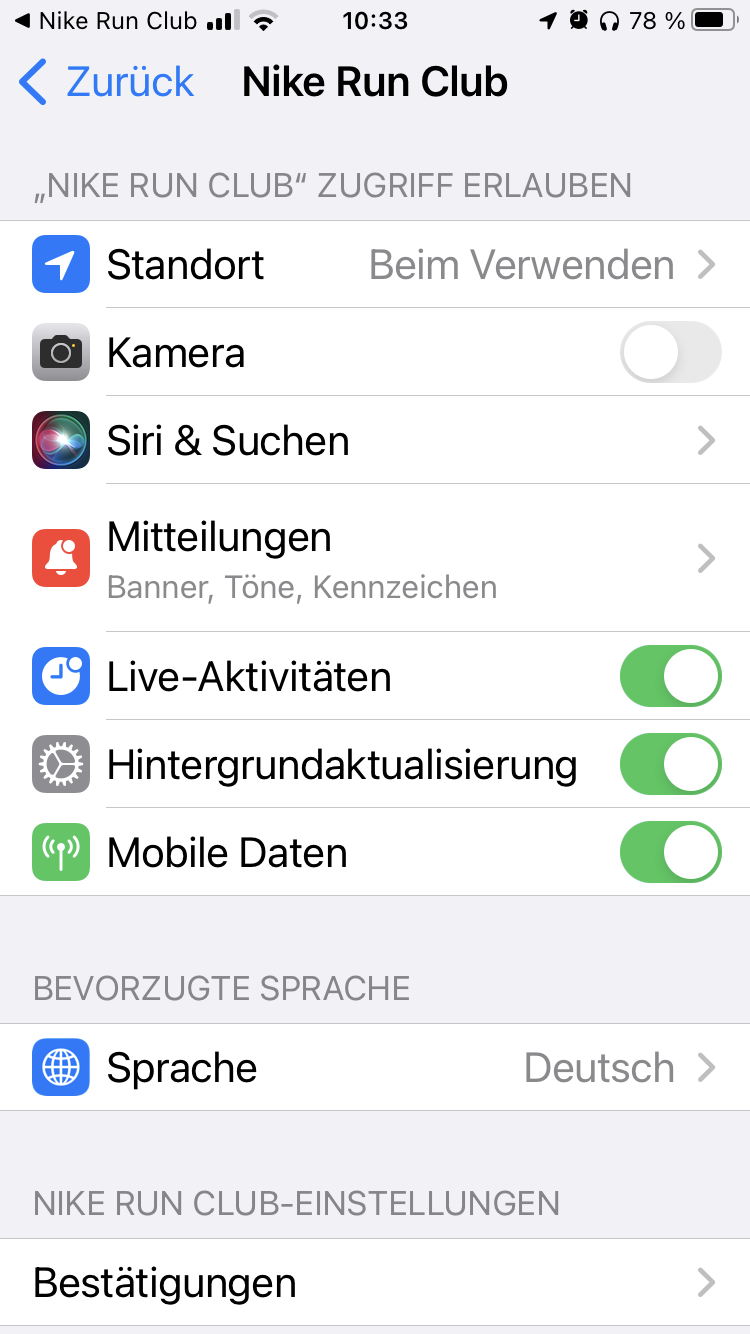The width and height of the screenshot is (750, 1334).
Task: Toggle off Mobile Daten
Action: [671, 853]
